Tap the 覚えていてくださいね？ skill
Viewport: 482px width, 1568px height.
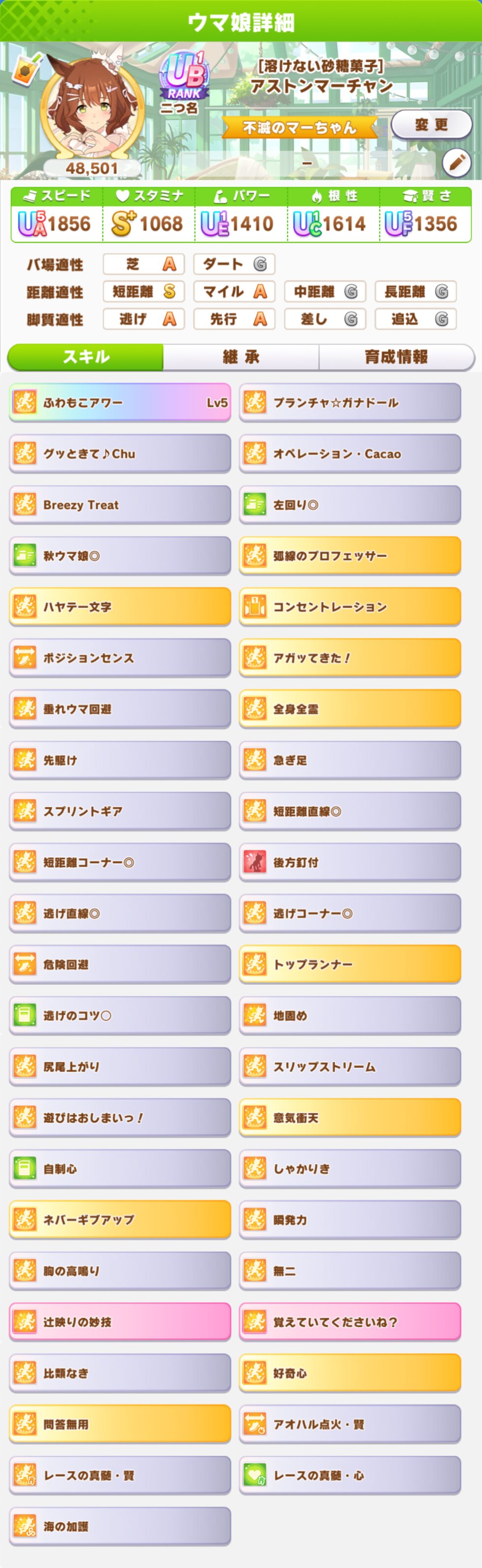350,1322
